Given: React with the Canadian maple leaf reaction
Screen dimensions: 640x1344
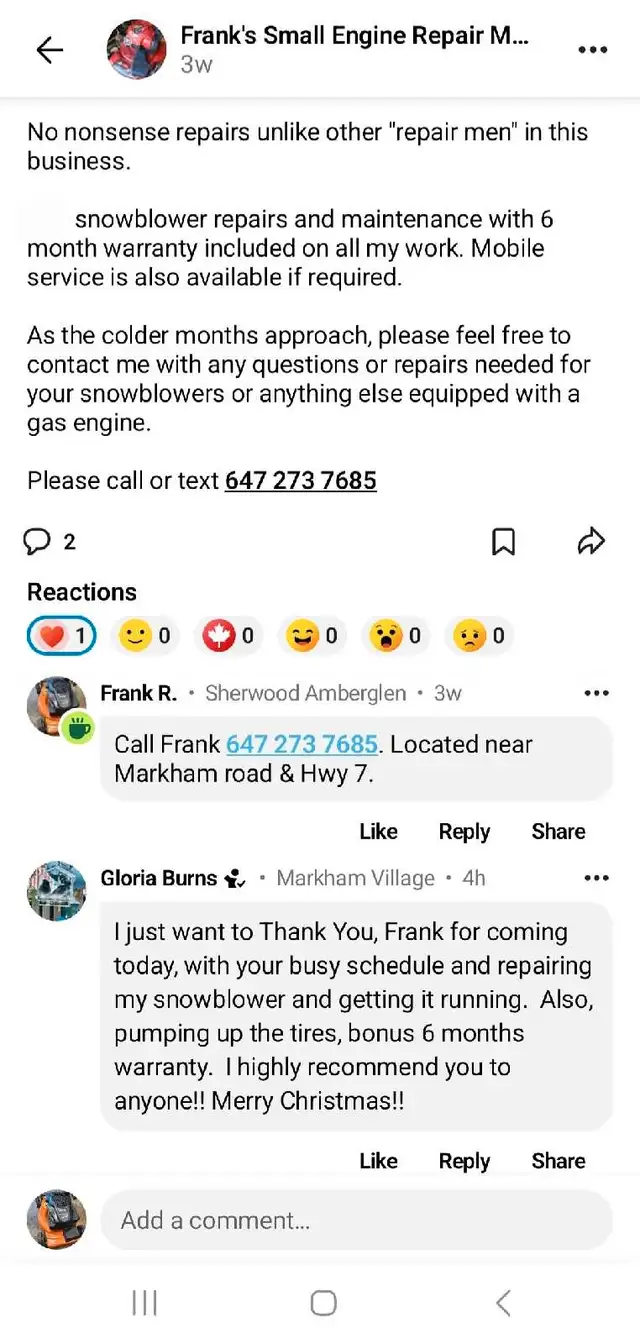Looking at the screenshot, I should tap(228, 635).
